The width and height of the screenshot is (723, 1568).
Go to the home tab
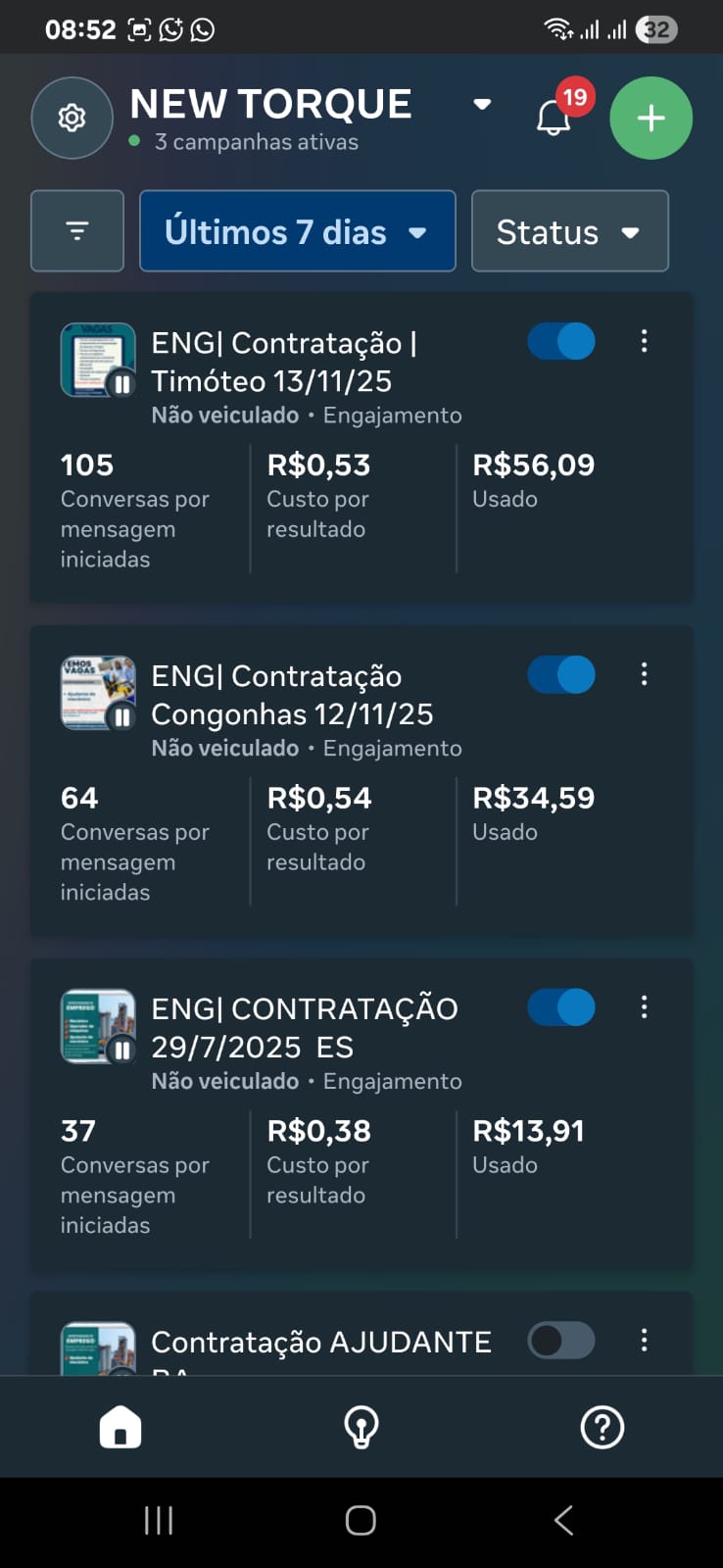[120, 1427]
